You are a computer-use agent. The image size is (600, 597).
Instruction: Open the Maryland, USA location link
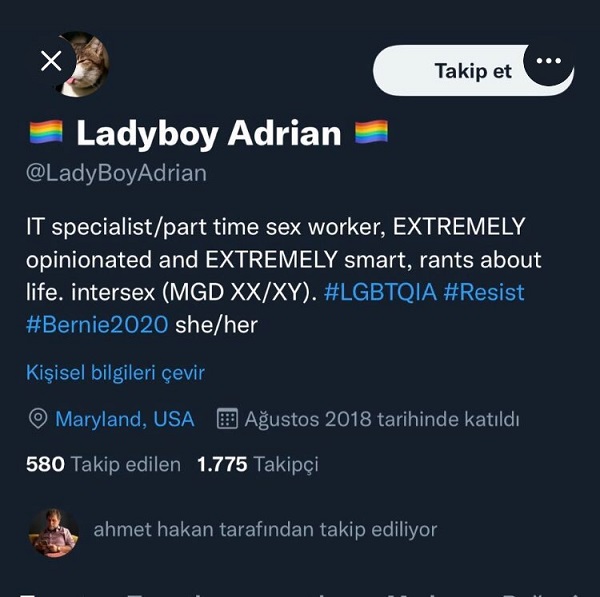pos(124,419)
